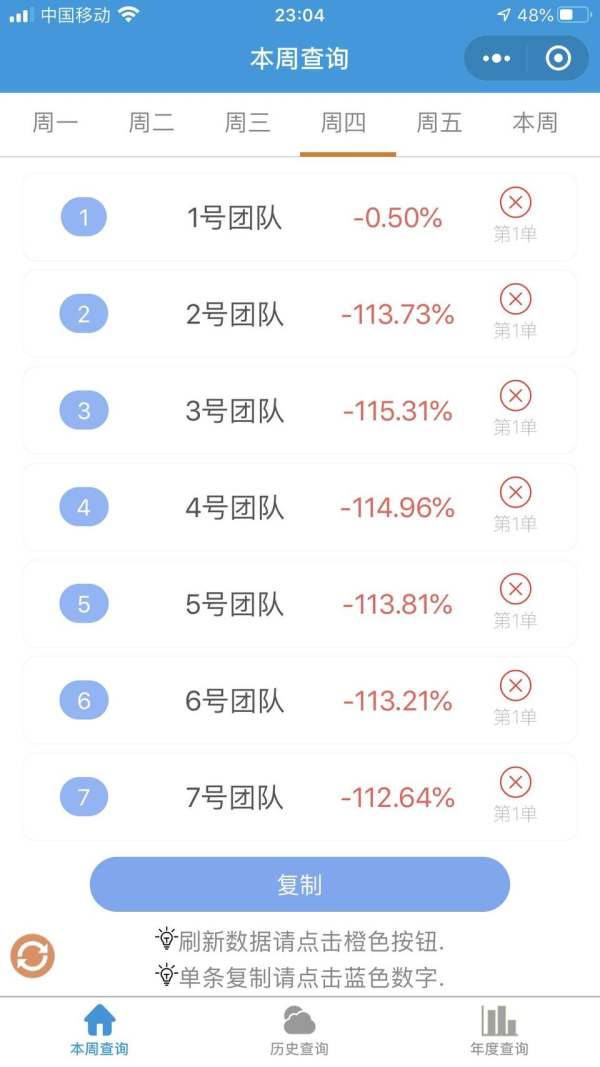Tap the red X icon on 4号团队

(x=516, y=492)
